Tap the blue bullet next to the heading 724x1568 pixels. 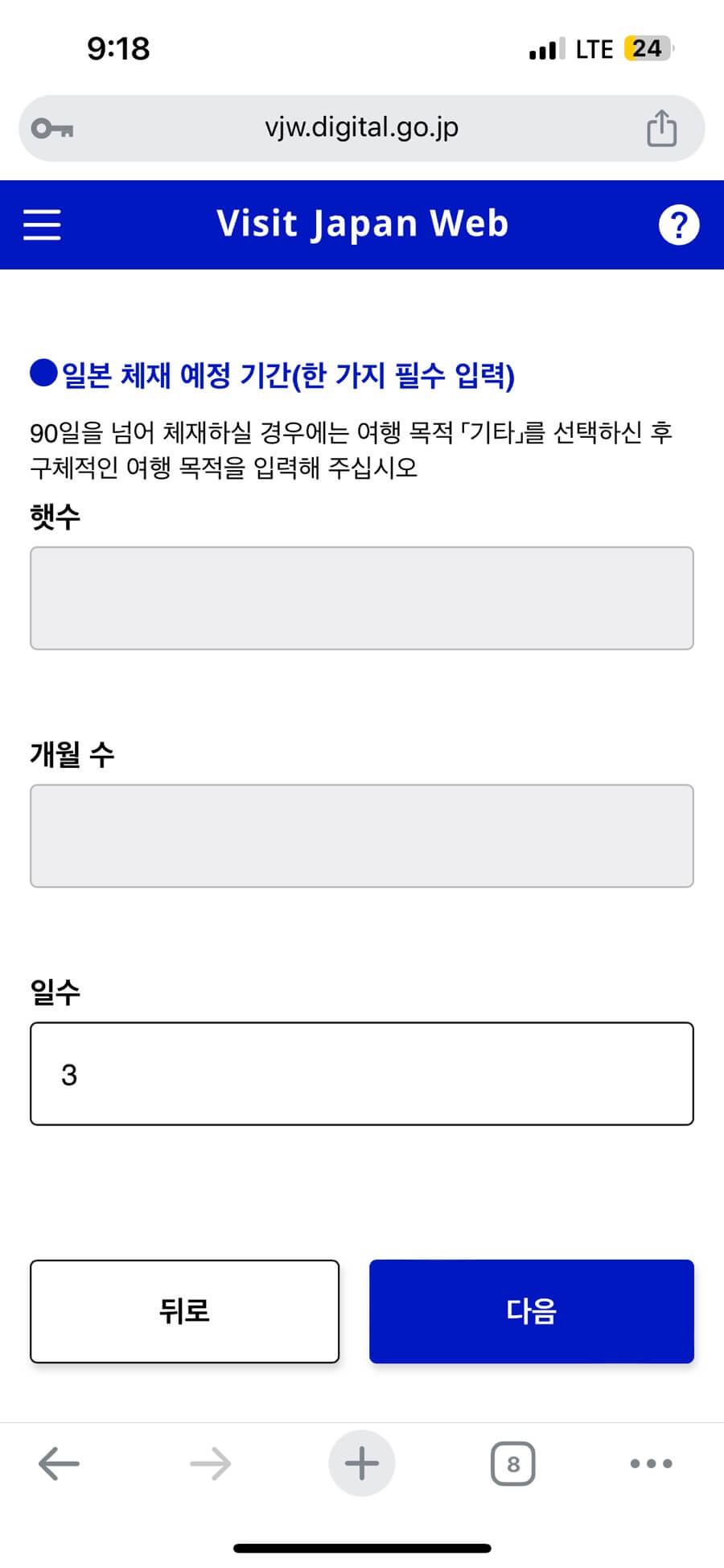pos(42,372)
